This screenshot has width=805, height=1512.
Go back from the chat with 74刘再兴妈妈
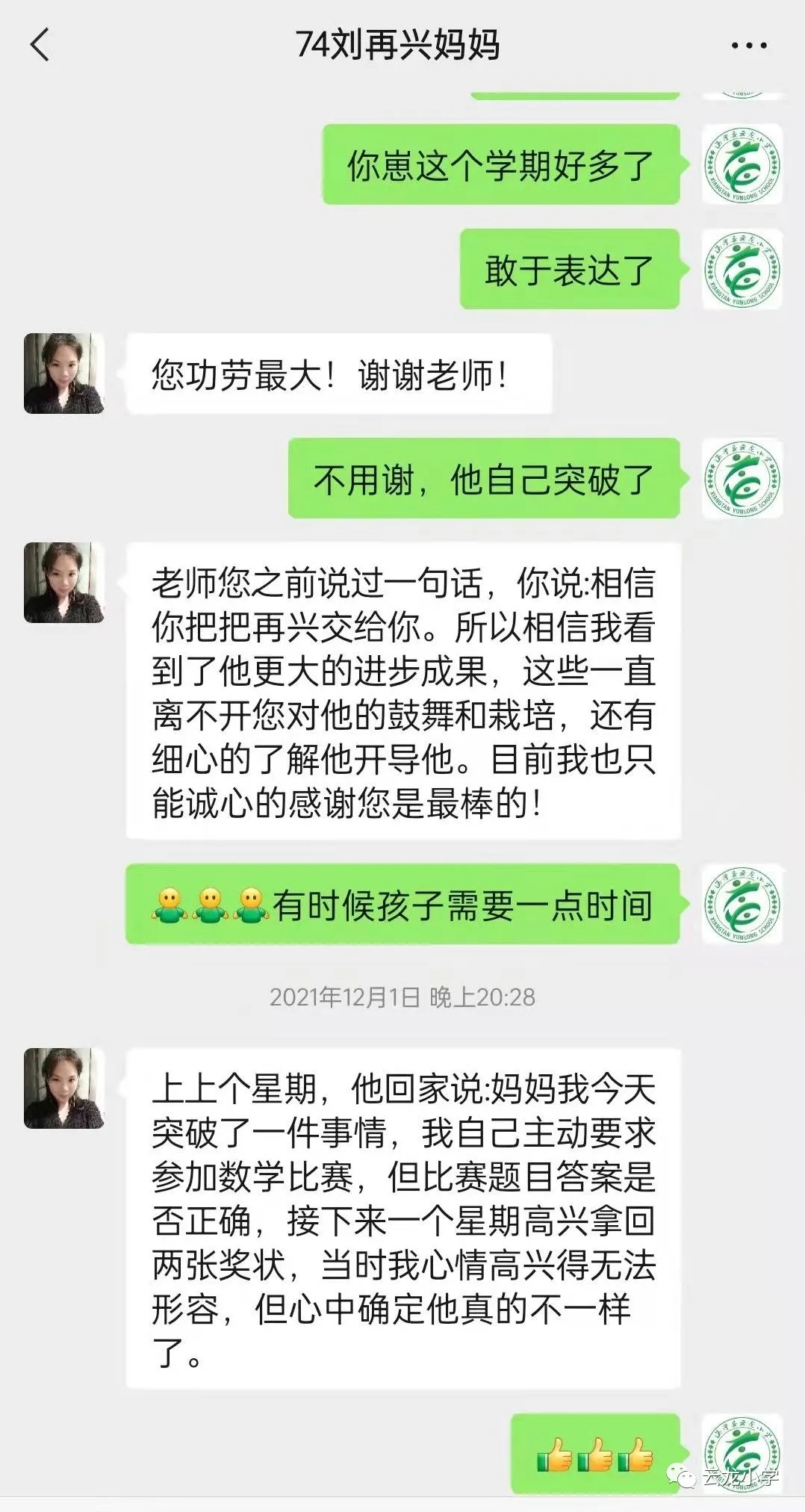click(40, 45)
